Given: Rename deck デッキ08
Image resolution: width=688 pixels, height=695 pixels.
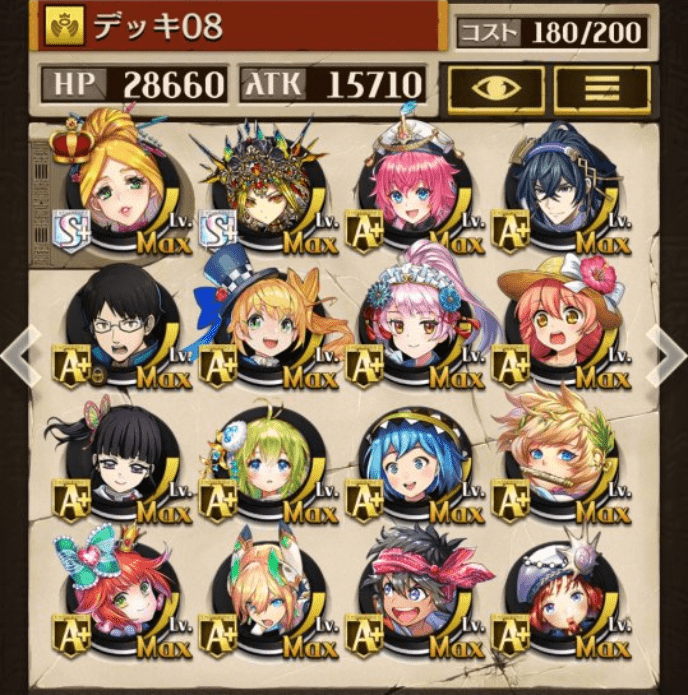Looking at the screenshot, I should (x=240, y=25).
